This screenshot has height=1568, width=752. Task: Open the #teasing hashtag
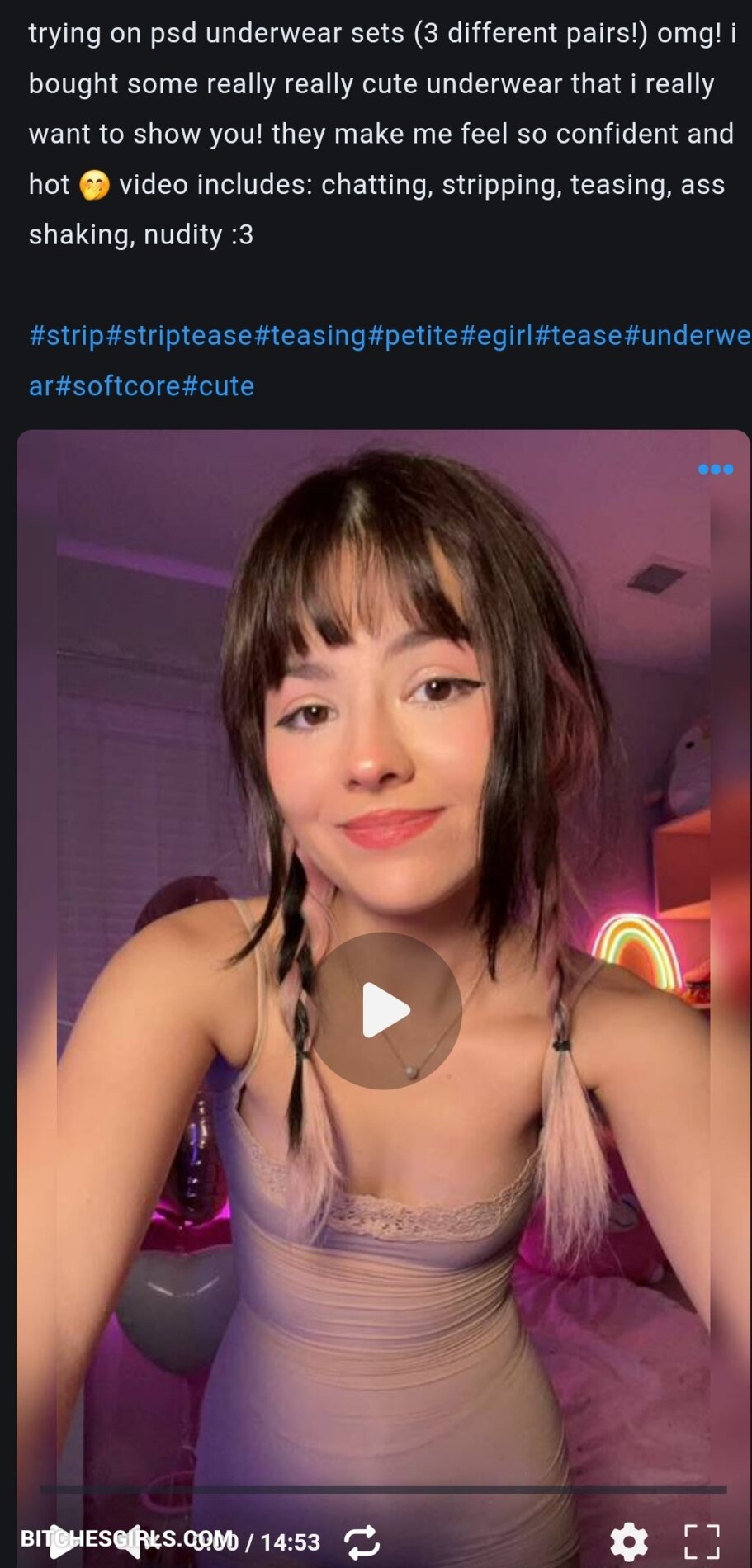click(x=310, y=336)
